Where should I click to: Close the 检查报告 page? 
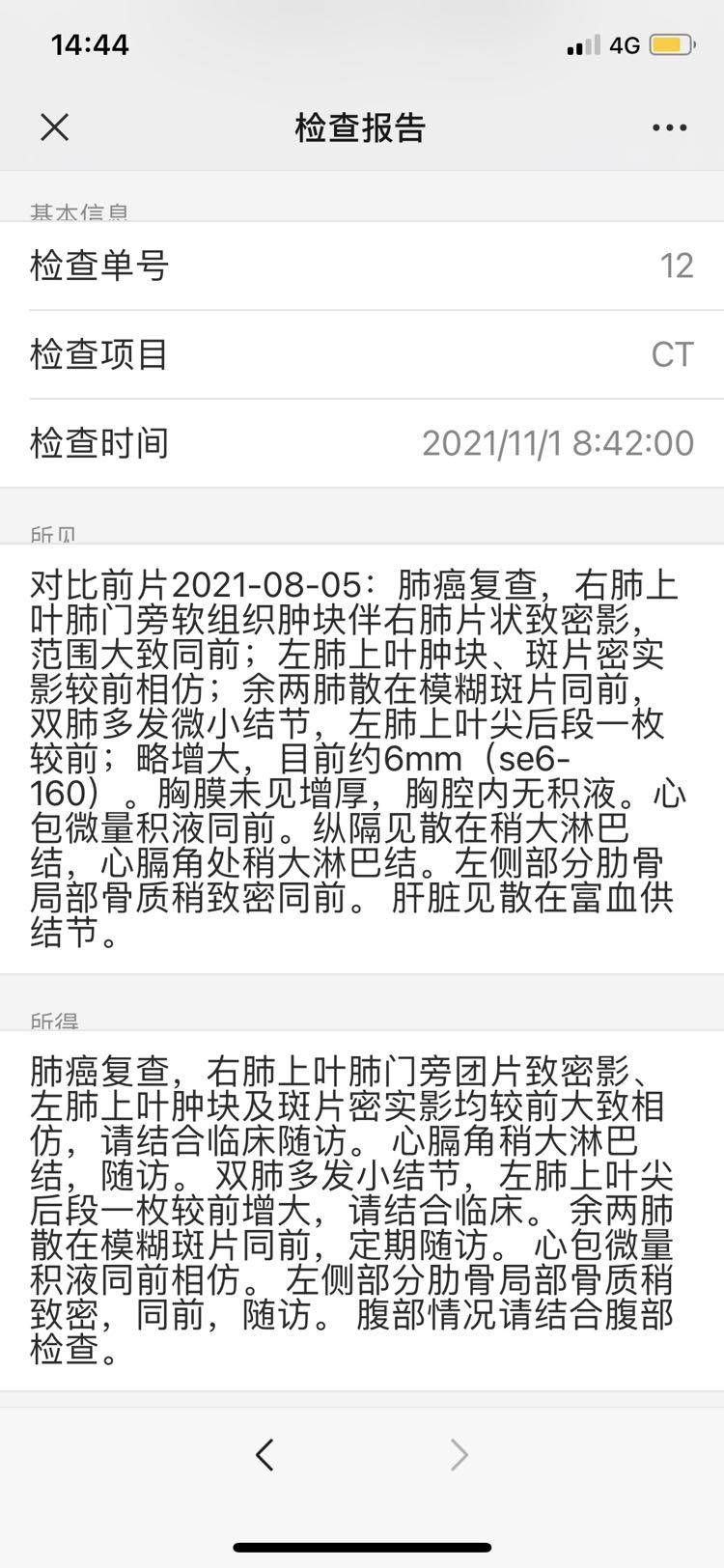coord(55,126)
